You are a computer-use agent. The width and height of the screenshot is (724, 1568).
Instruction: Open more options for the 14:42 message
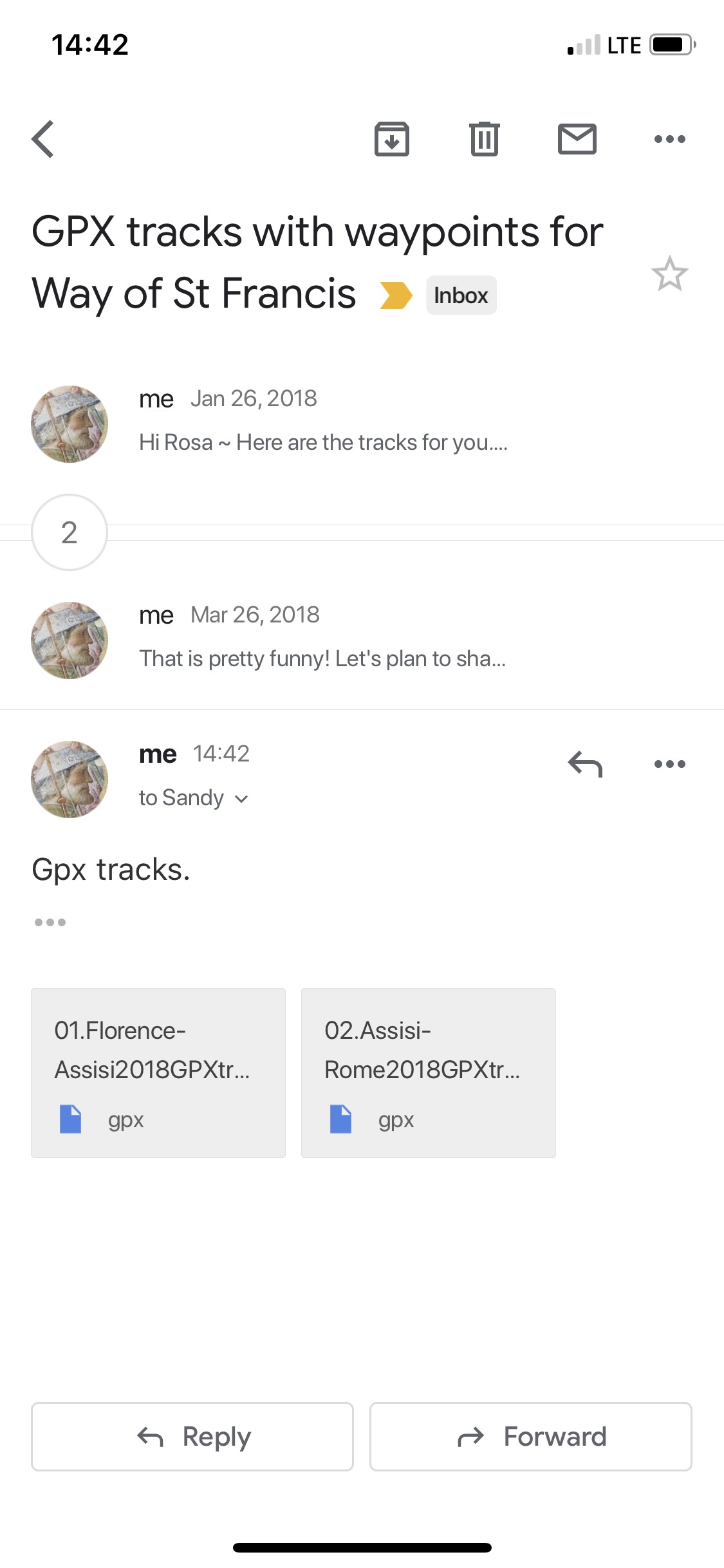point(669,764)
